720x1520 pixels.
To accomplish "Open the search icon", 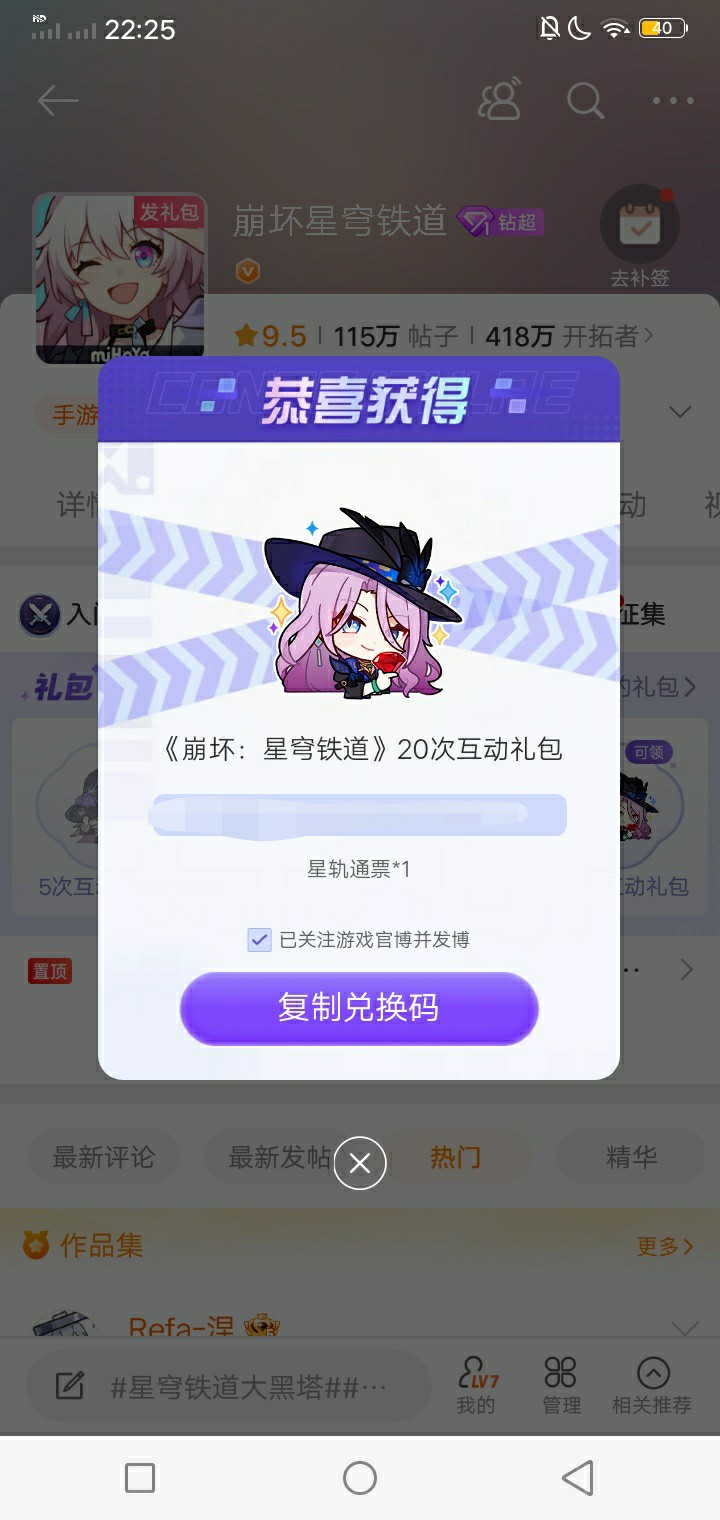I will click(x=585, y=101).
